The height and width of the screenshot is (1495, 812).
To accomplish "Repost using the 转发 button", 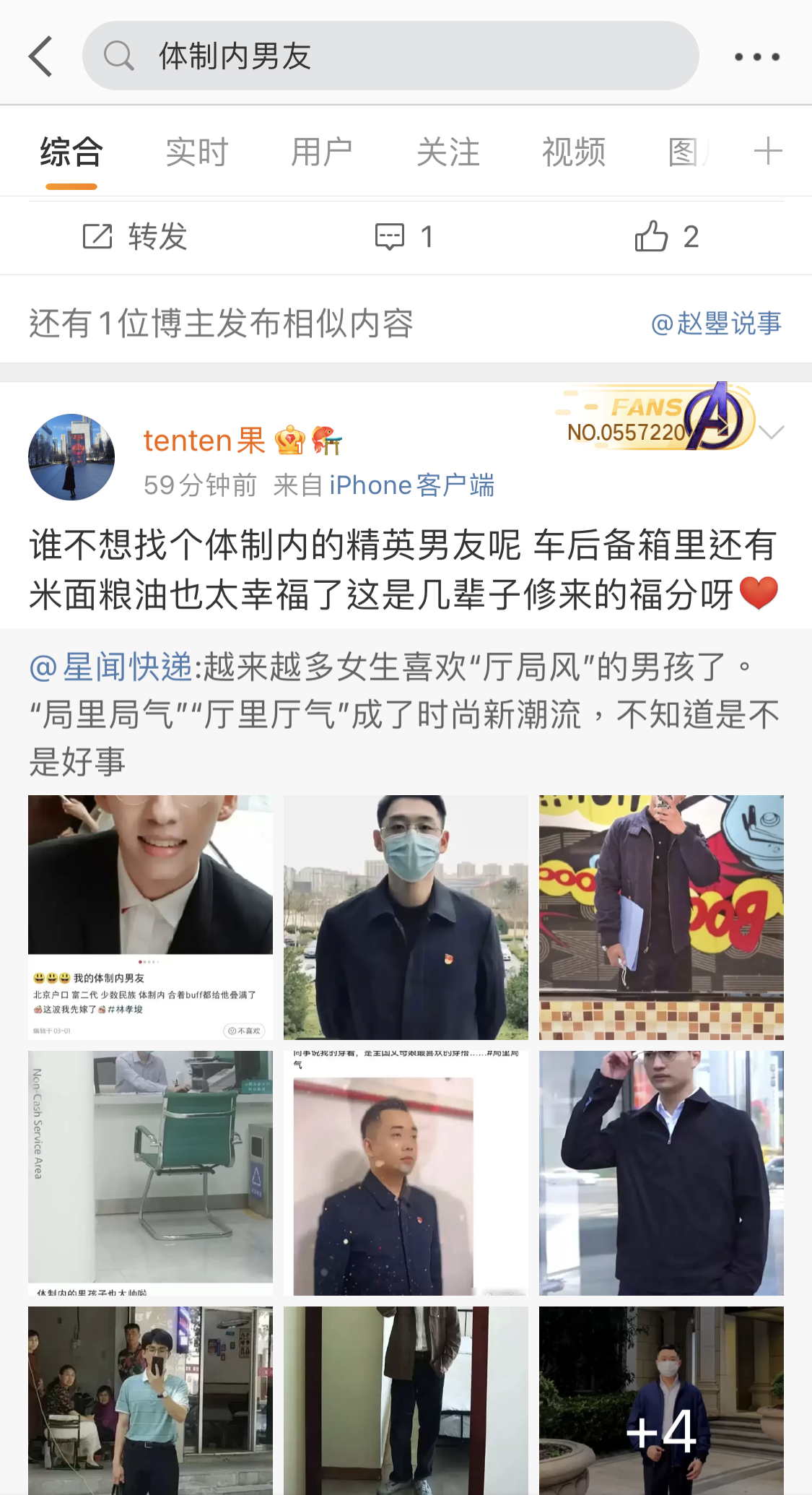I will [135, 237].
